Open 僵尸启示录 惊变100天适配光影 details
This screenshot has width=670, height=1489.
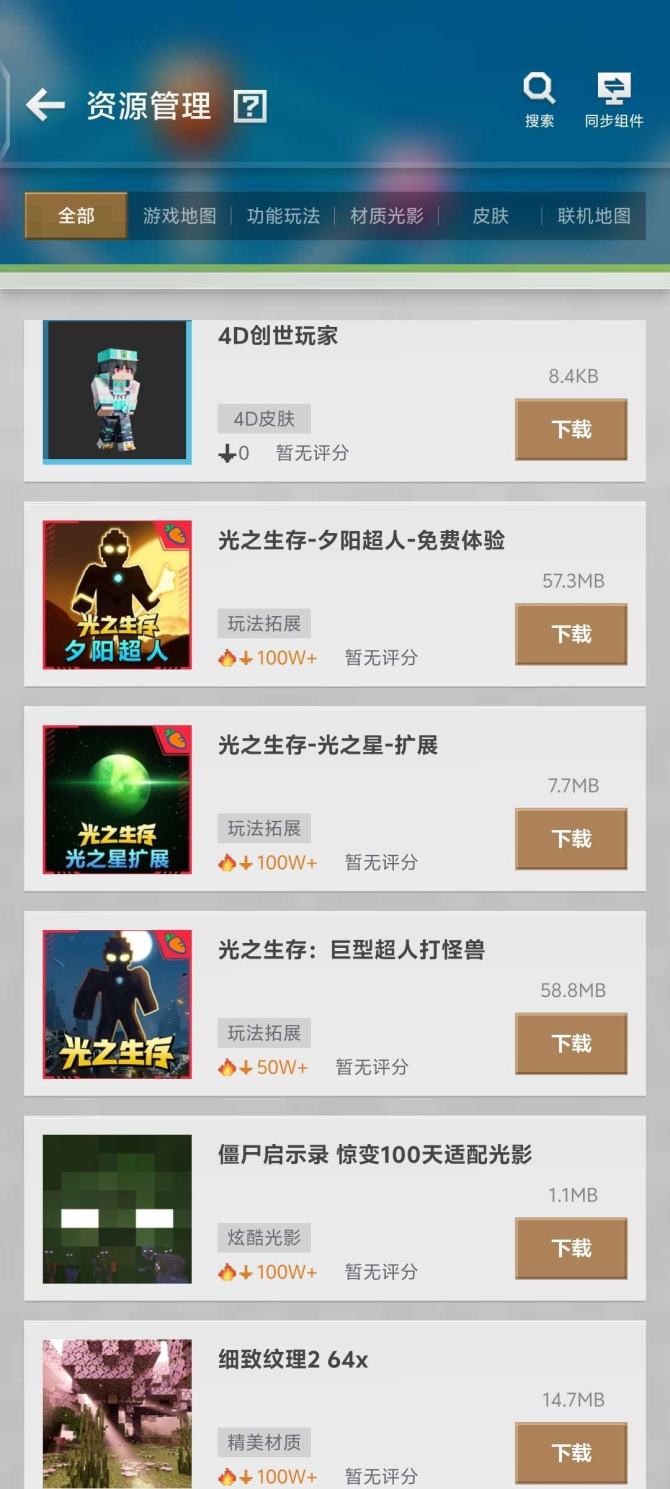click(375, 1155)
